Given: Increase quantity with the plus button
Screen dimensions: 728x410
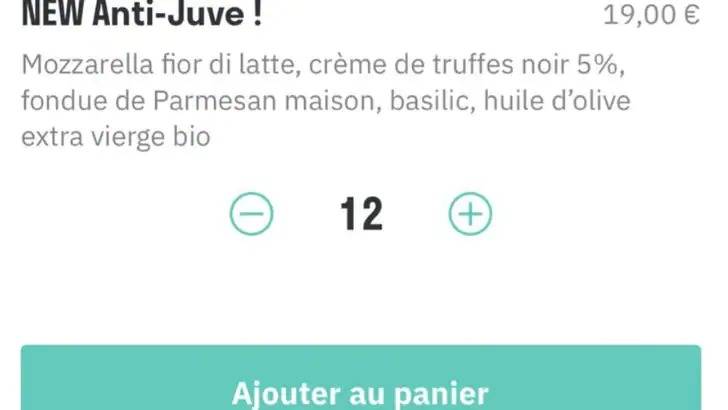Looking at the screenshot, I should [x=469, y=214].
